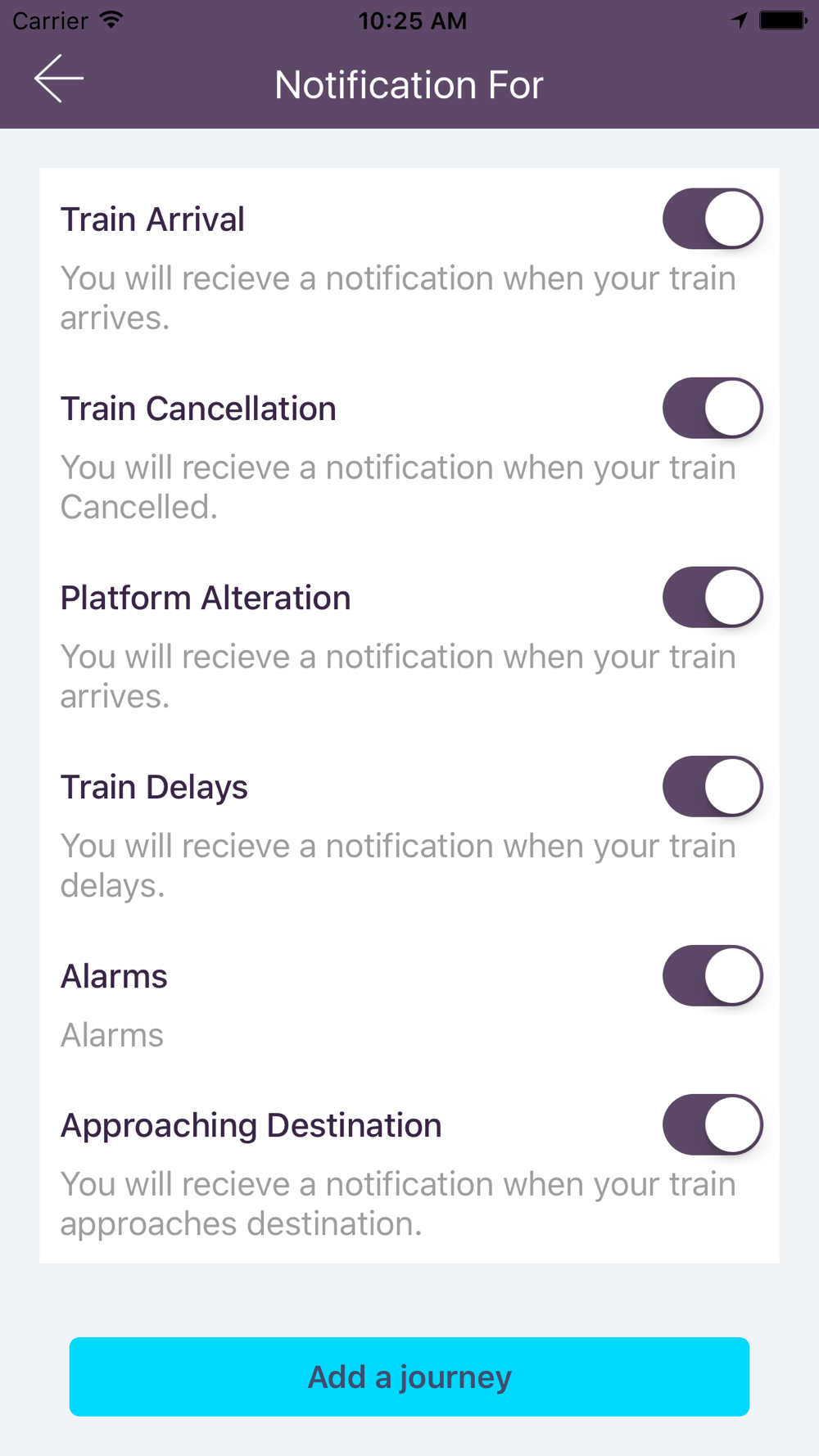Disable Train Cancellation notifications
This screenshot has width=819, height=1456.
pos(713,408)
